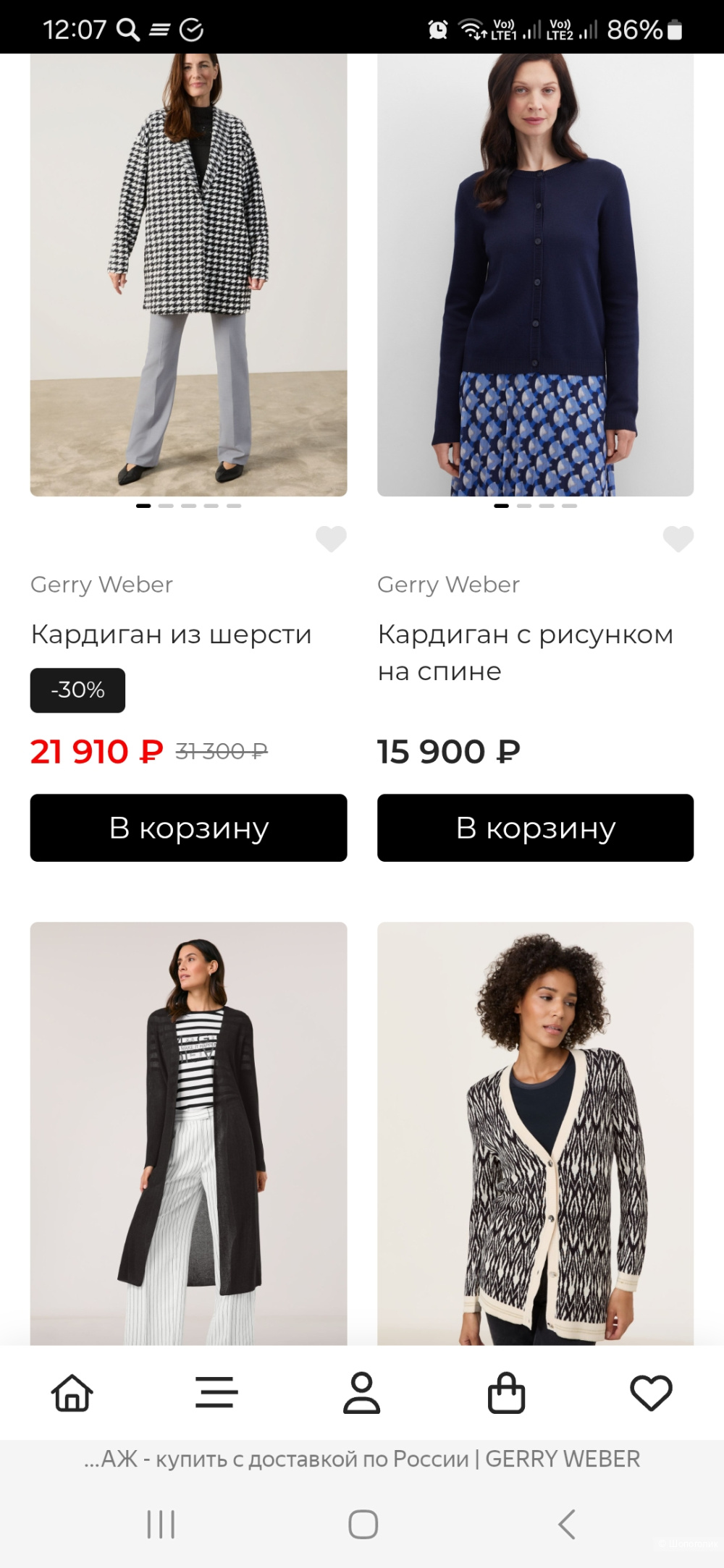Add the back-print cardigan to the cart
Screen dimensions: 724x1568
pyautogui.click(x=535, y=827)
